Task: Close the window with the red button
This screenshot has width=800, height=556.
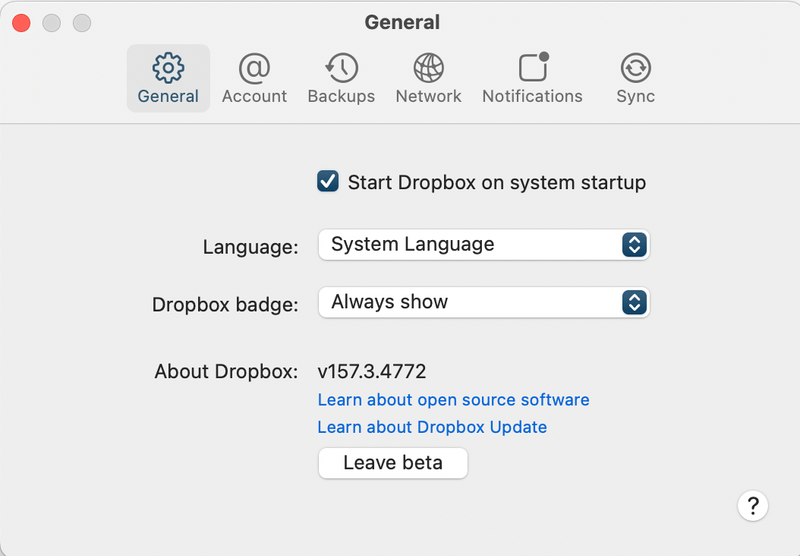Action: (21, 22)
